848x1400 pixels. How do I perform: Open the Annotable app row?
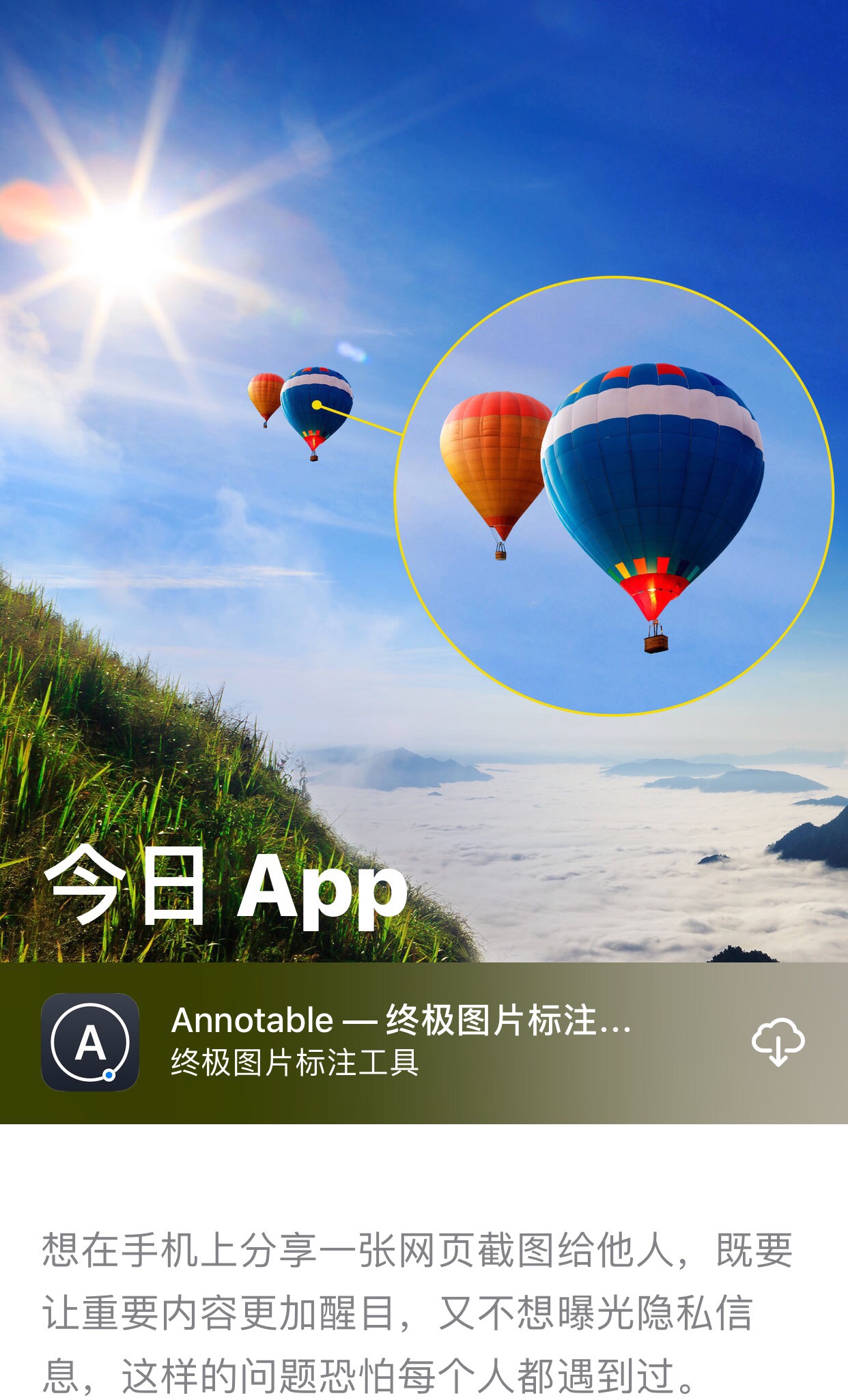400,1042
